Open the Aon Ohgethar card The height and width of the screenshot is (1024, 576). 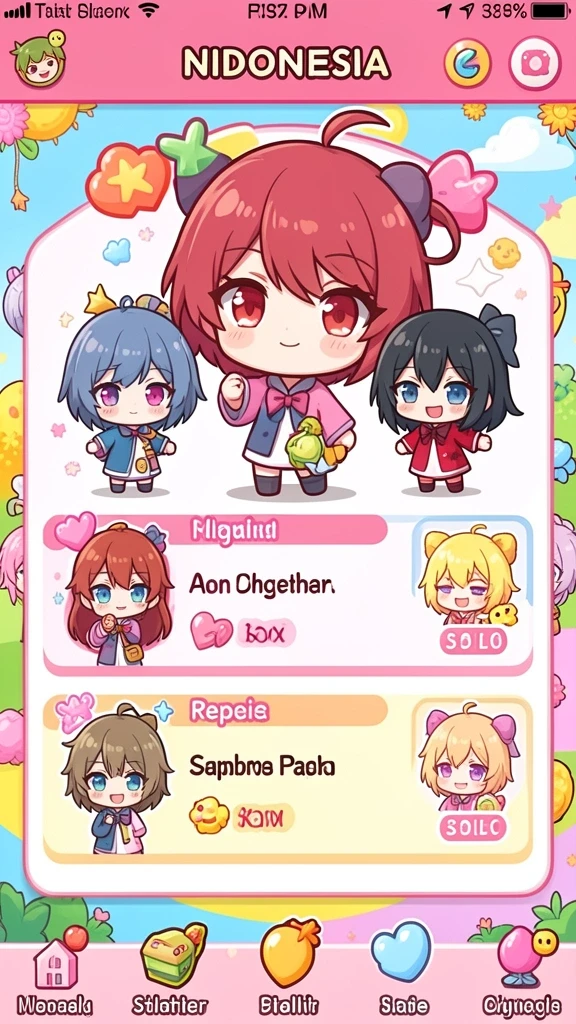coord(287,594)
